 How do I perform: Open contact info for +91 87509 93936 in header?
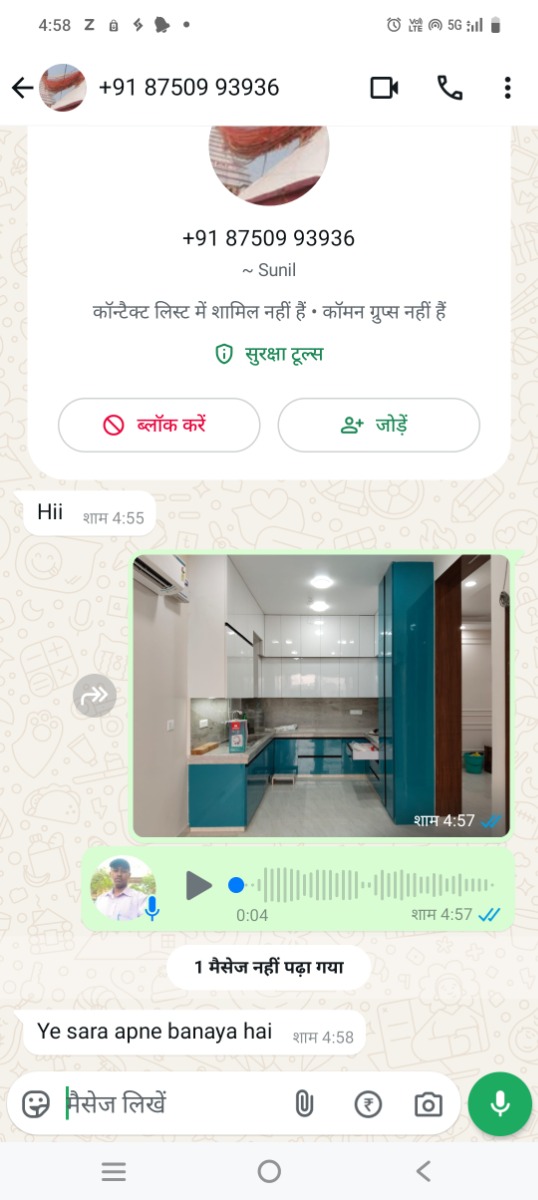(189, 88)
